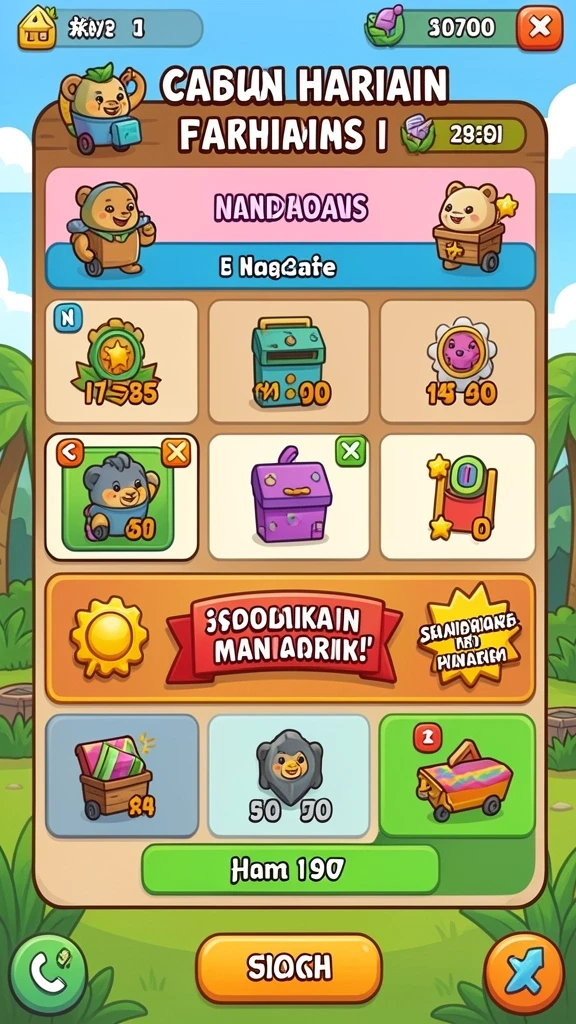
Task: Select the rainbow cart item on green tile
Action: tap(457, 776)
